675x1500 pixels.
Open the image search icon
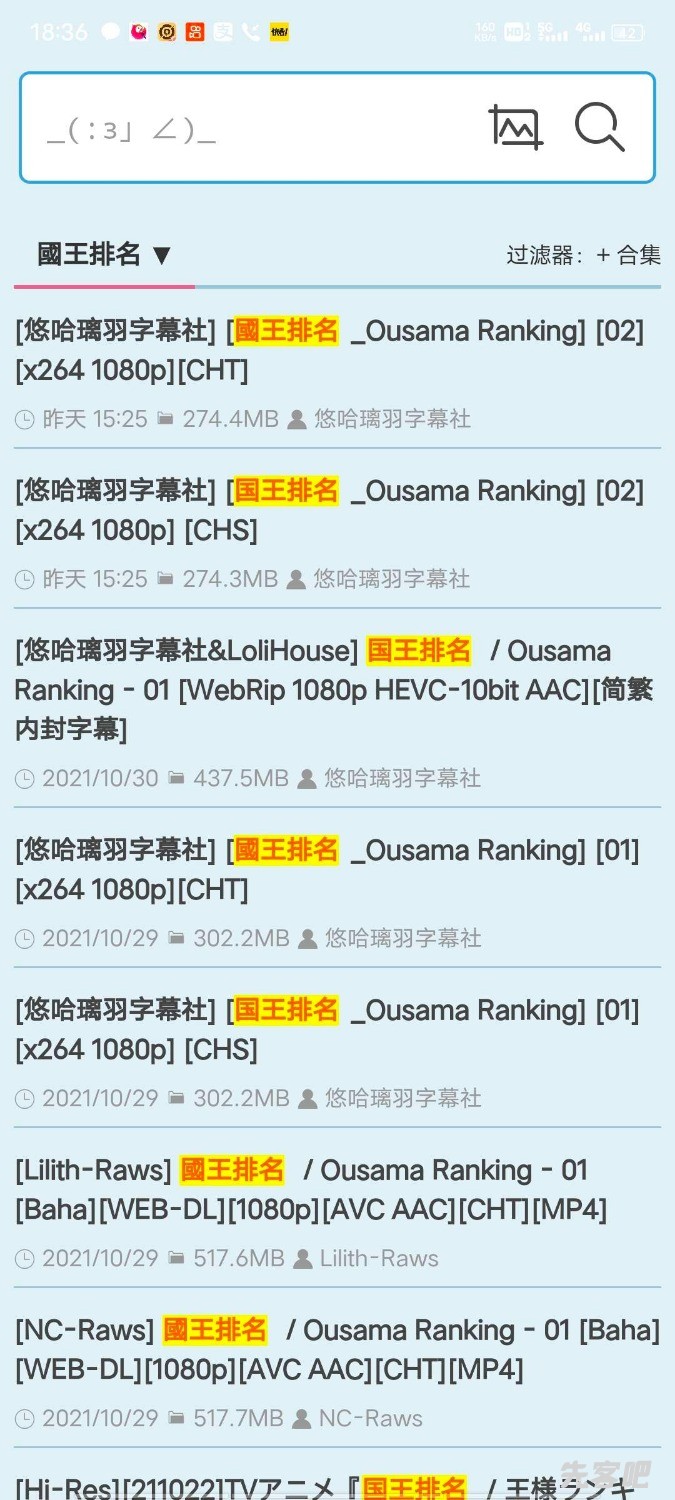[x=515, y=128]
